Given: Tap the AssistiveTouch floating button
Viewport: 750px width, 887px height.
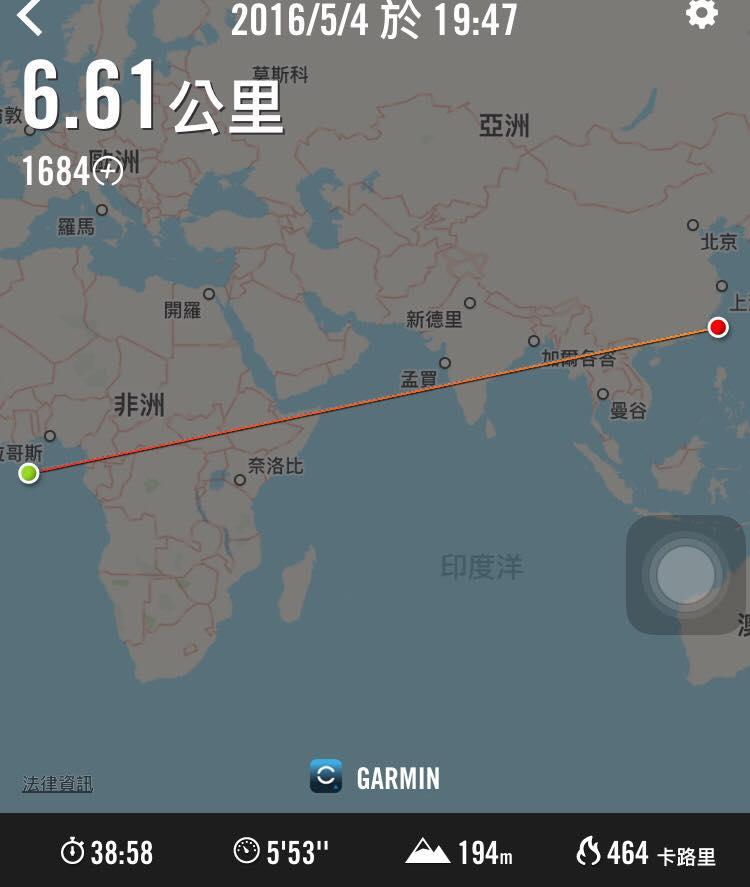Looking at the screenshot, I should pyautogui.click(x=686, y=575).
